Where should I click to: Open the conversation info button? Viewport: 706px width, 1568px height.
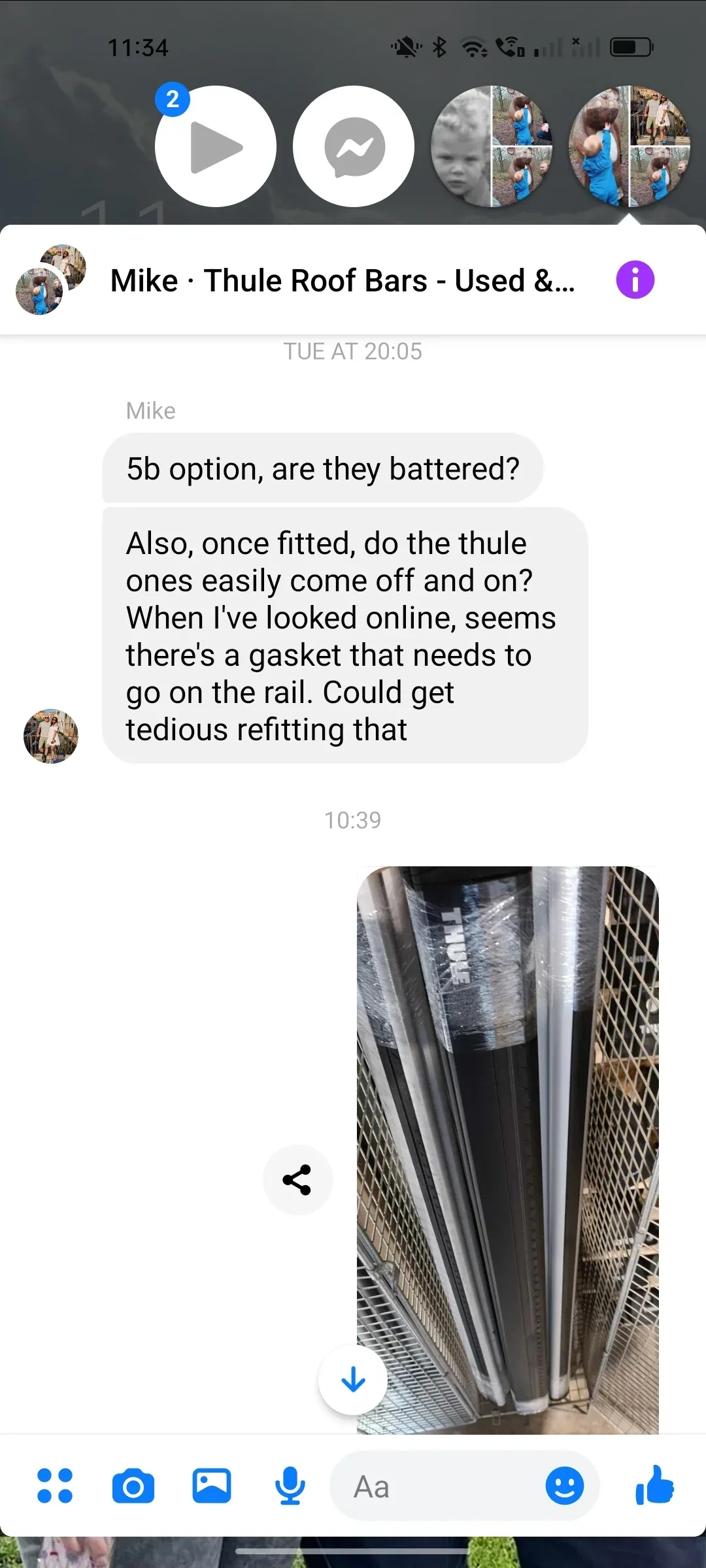tap(635, 280)
